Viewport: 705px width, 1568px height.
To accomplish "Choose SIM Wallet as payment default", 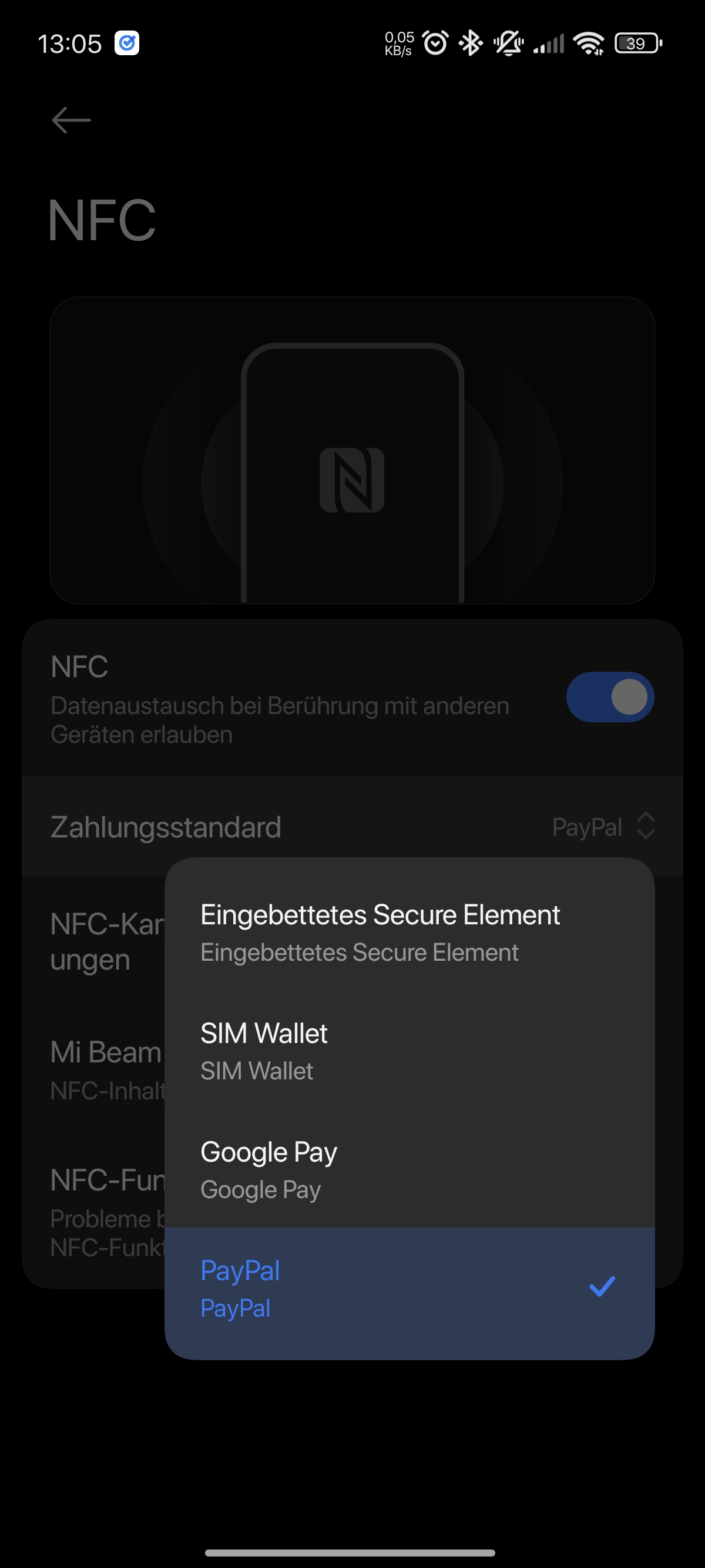I will pos(409,1051).
